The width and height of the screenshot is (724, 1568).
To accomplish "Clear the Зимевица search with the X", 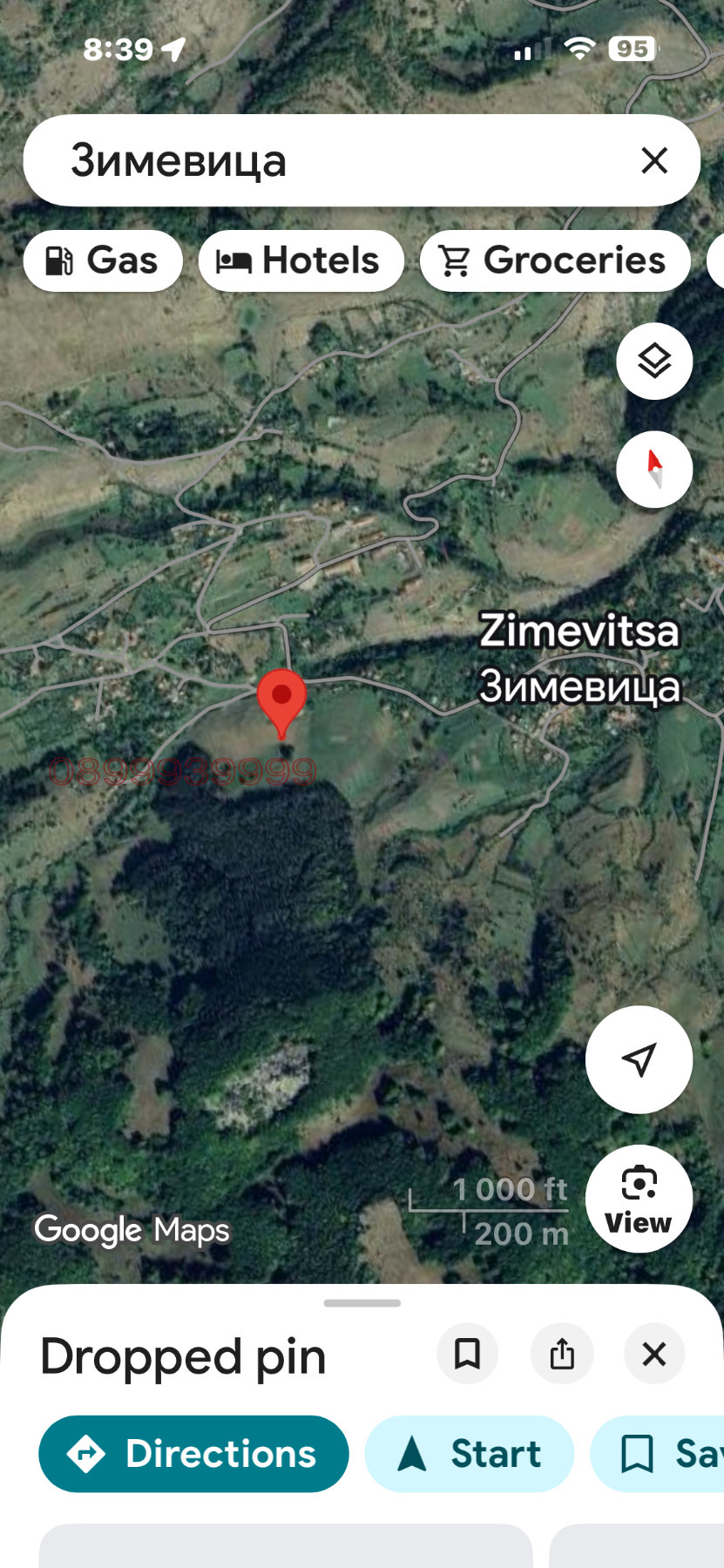I will click(x=654, y=160).
